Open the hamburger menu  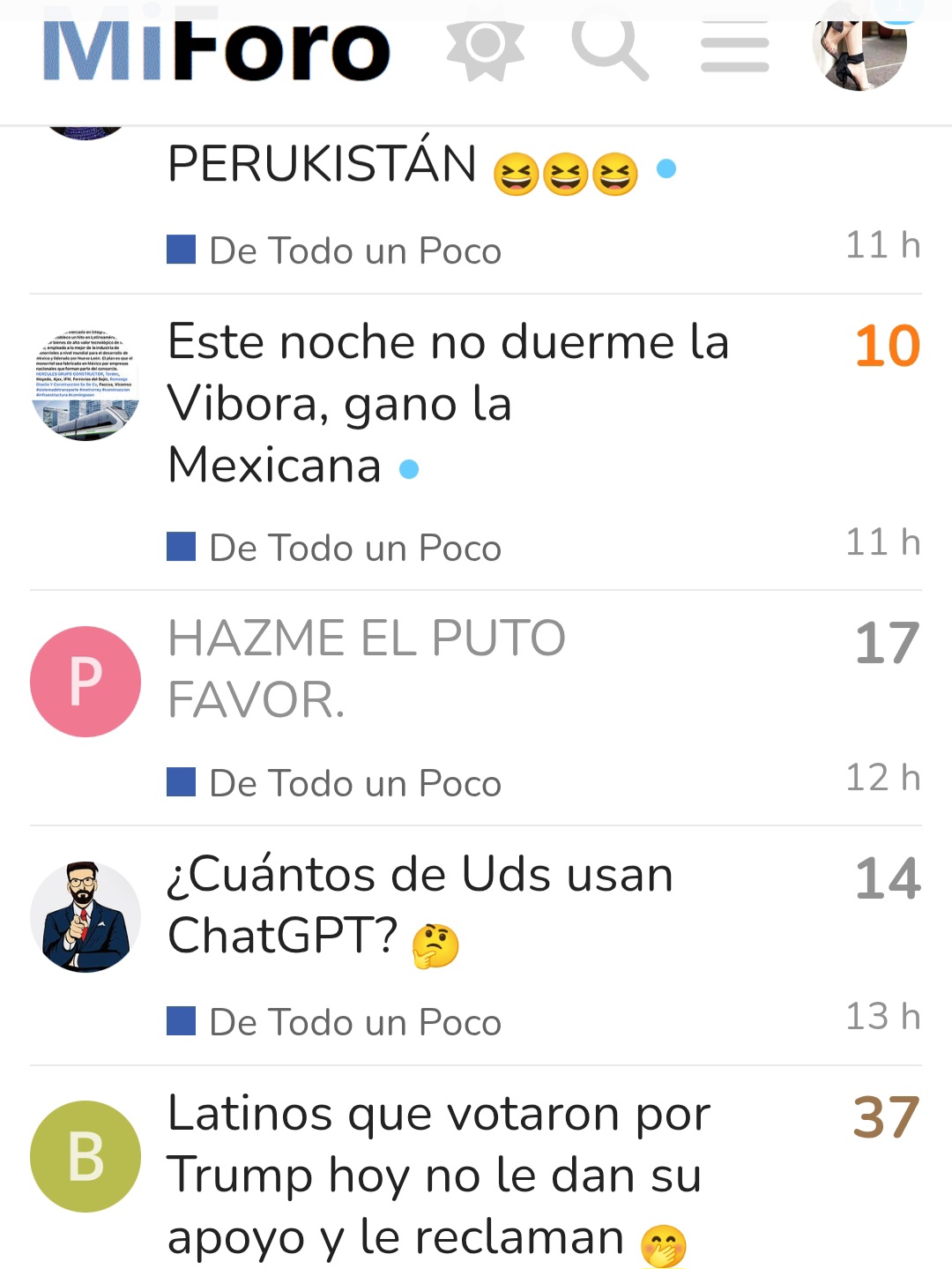click(x=734, y=49)
